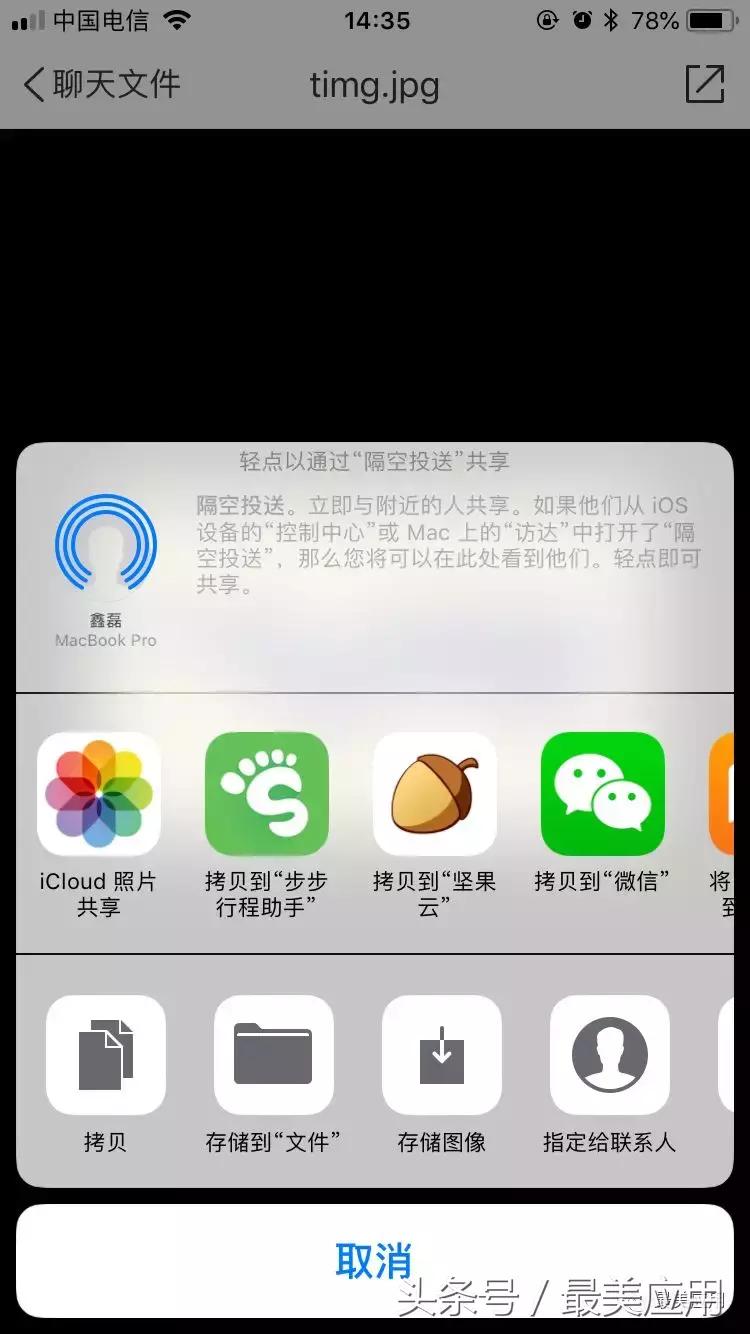Open the share sheet export icon top right

click(704, 85)
